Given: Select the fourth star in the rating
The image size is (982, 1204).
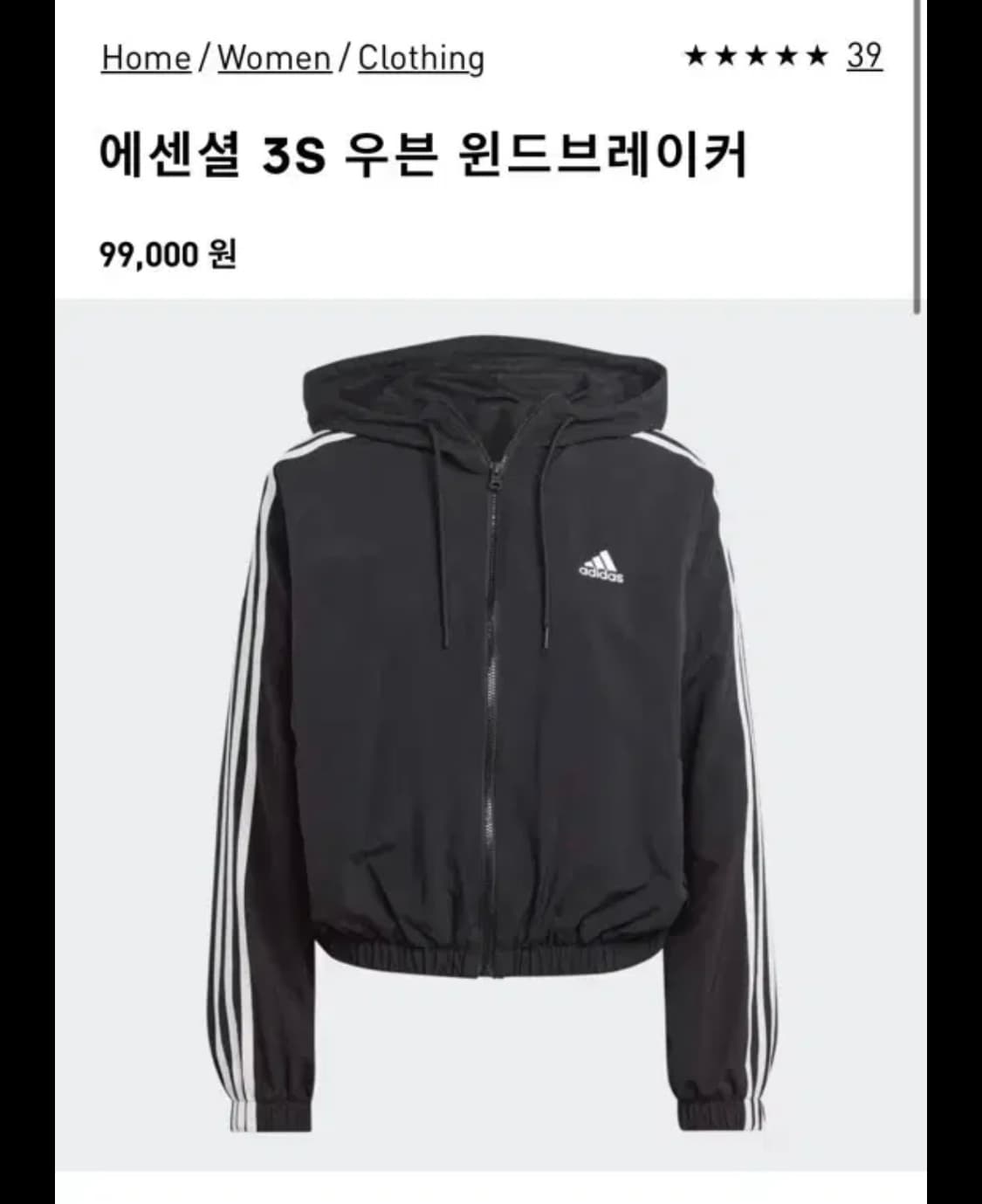Looking at the screenshot, I should pyautogui.click(x=786, y=55).
